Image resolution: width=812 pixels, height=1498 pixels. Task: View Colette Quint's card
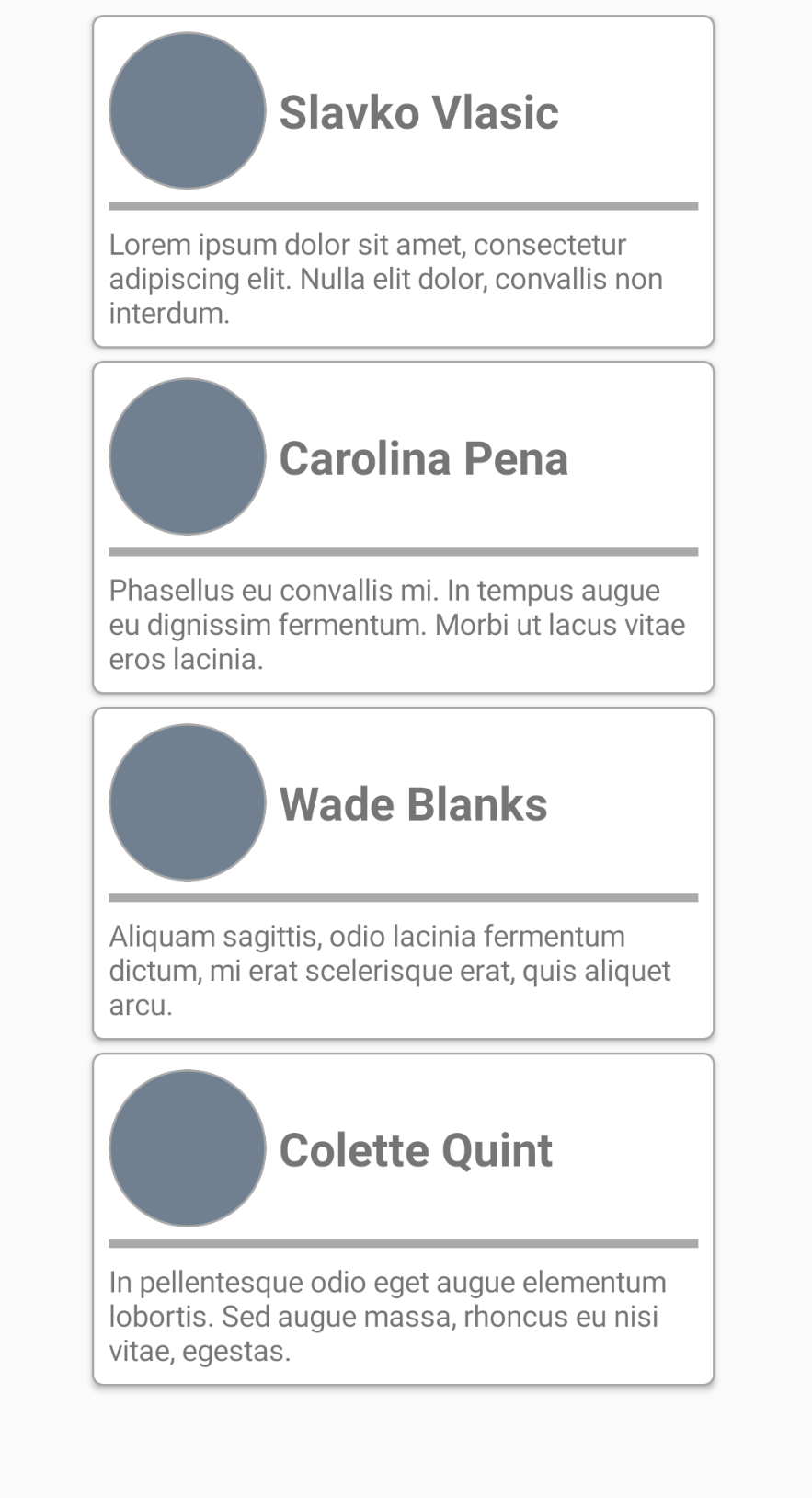403,1219
